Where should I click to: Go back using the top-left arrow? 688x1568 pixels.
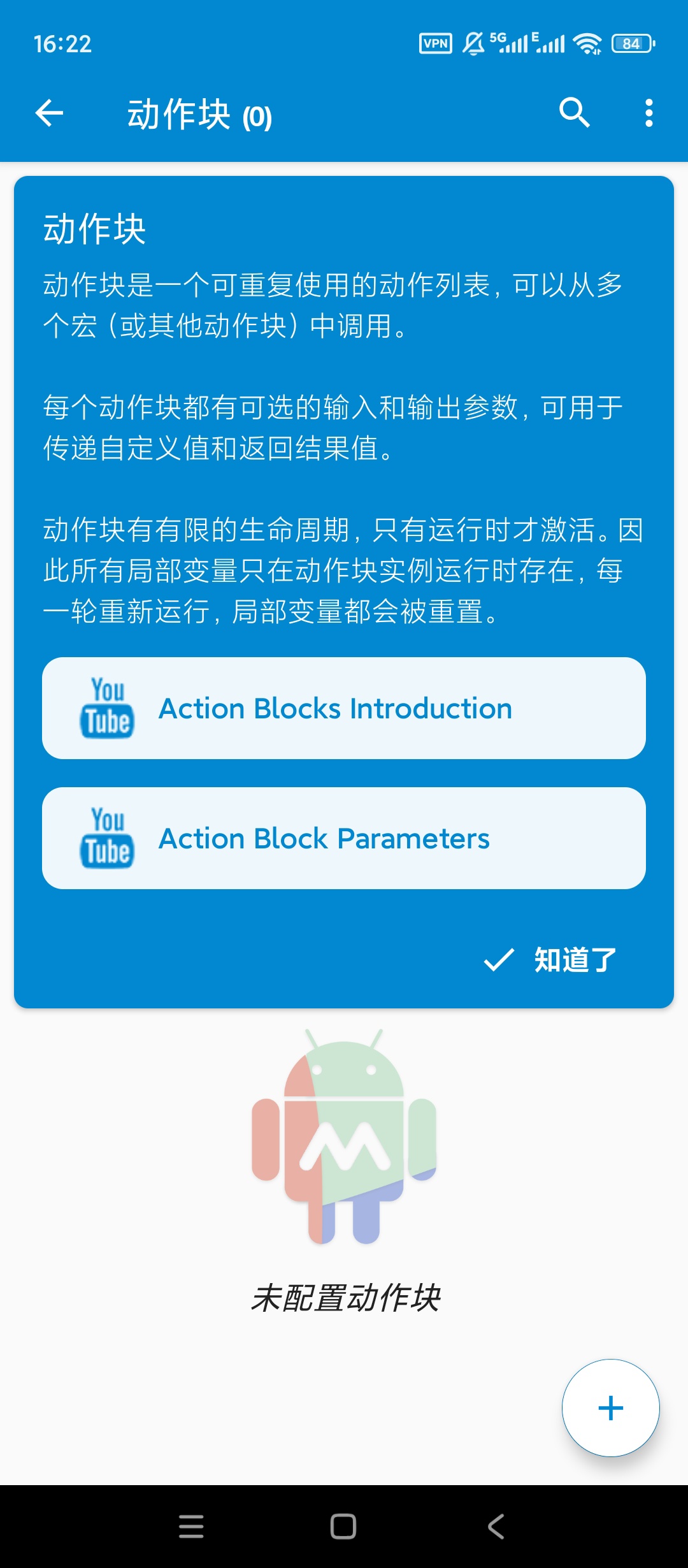pos(49,113)
